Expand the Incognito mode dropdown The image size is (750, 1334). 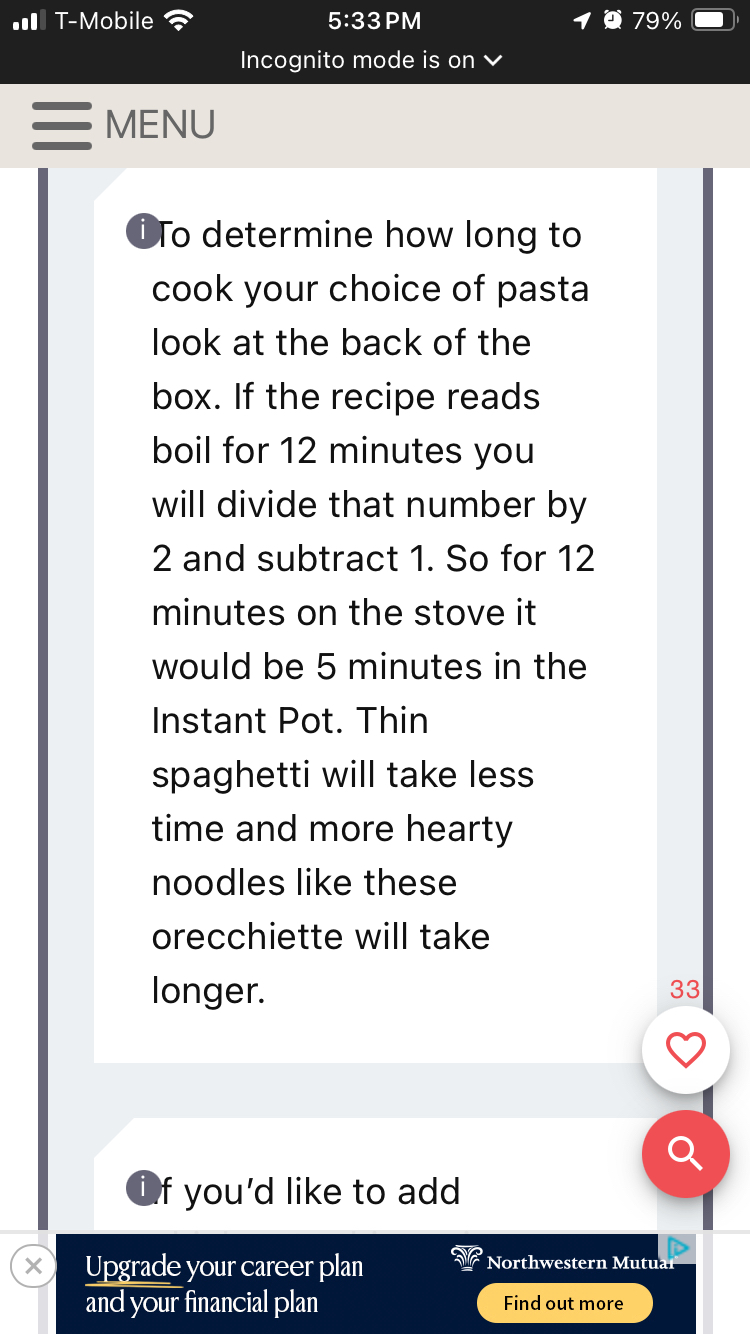pyautogui.click(x=371, y=60)
